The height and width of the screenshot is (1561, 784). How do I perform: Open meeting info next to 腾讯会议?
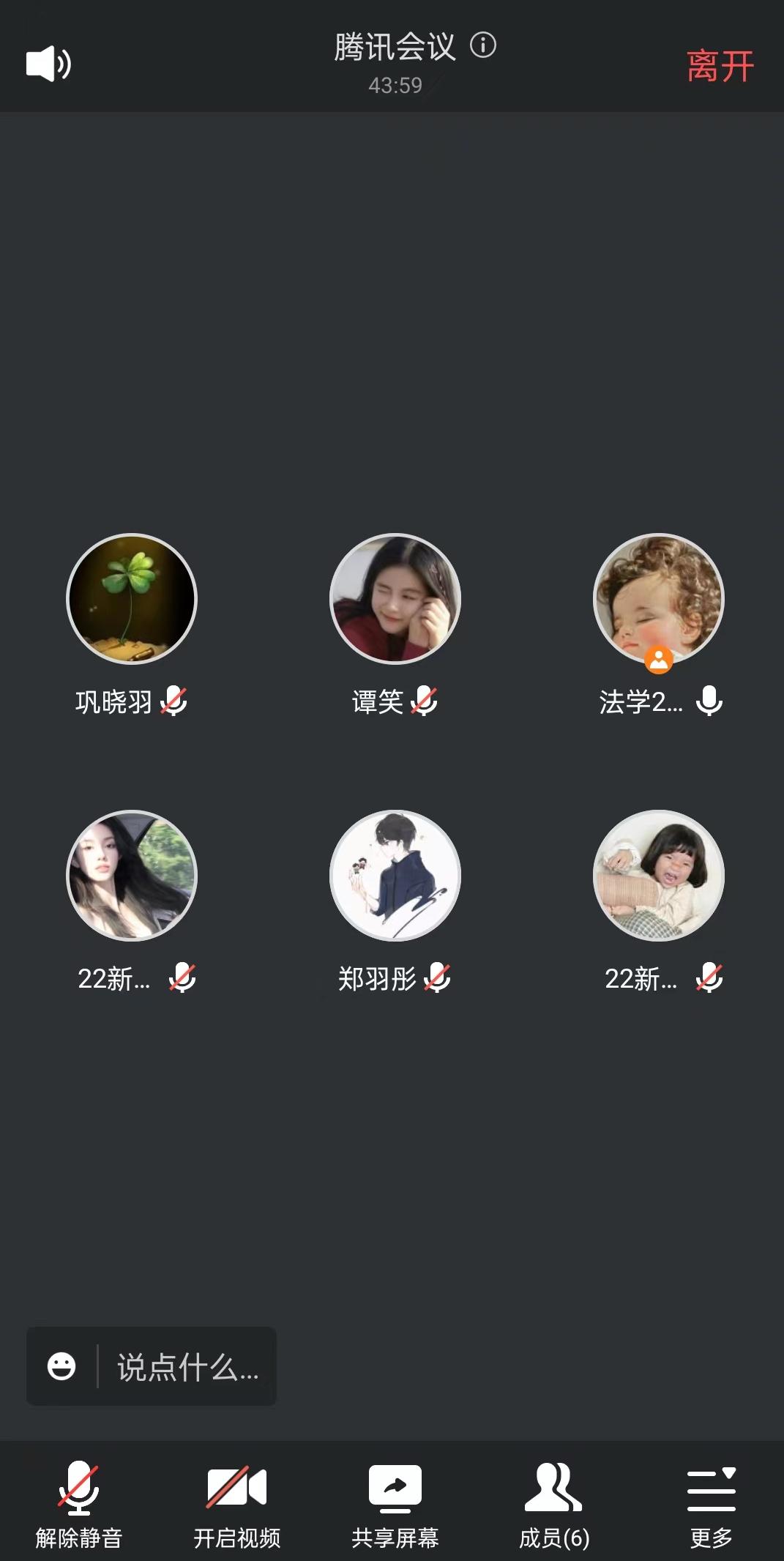coord(483,45)
